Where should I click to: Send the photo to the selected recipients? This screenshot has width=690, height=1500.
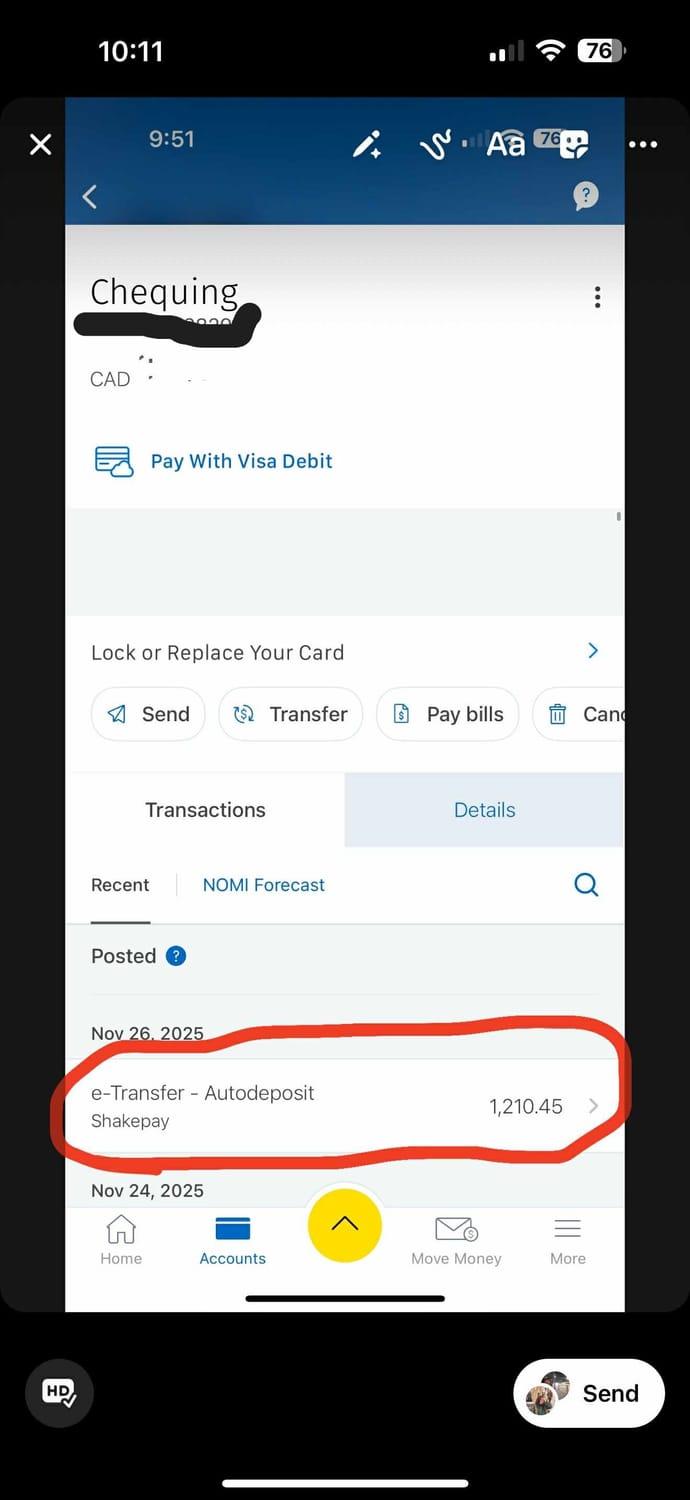(x=589, y=1393)
